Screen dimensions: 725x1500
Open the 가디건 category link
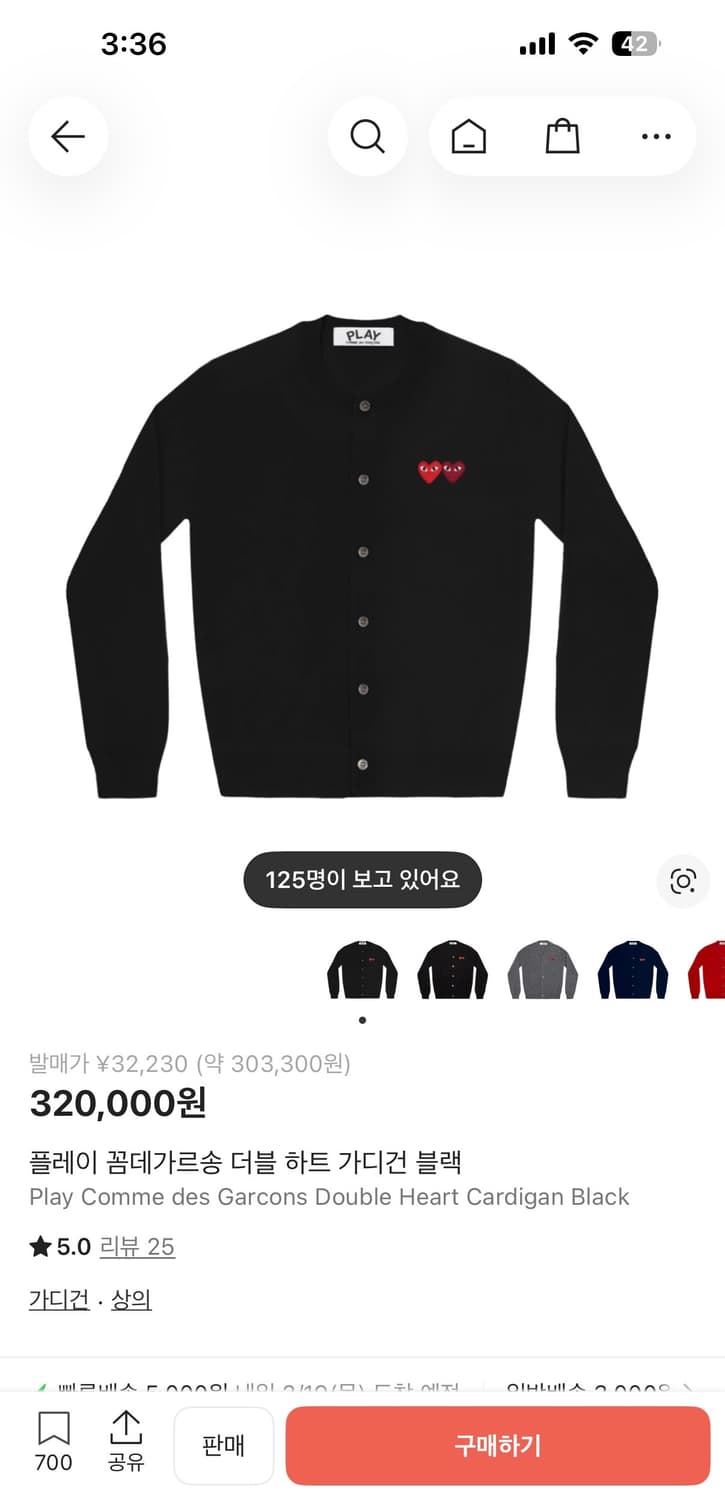point(57,1298)
